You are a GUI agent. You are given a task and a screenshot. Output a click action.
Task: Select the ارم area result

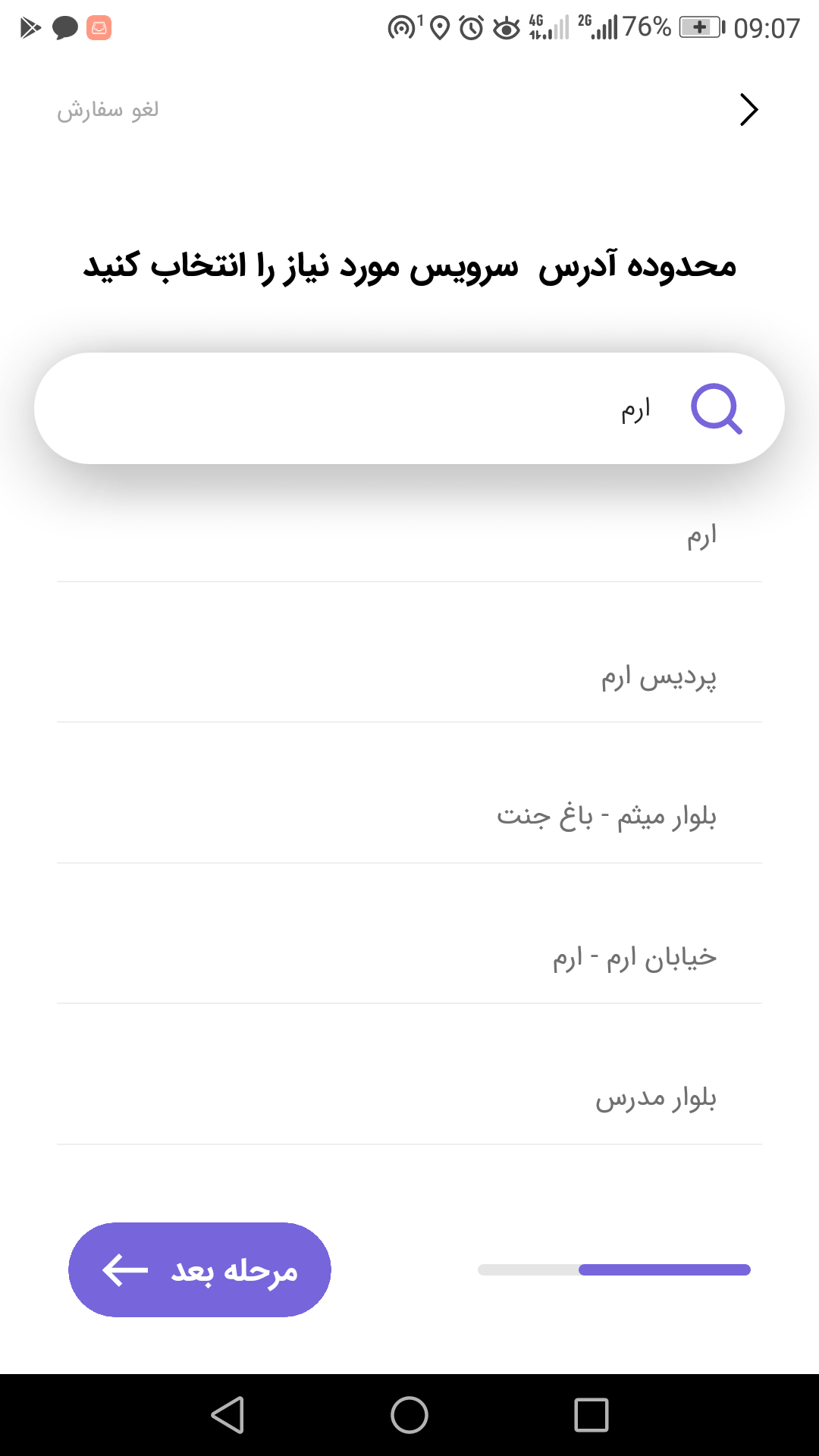(x=409, y=536)
